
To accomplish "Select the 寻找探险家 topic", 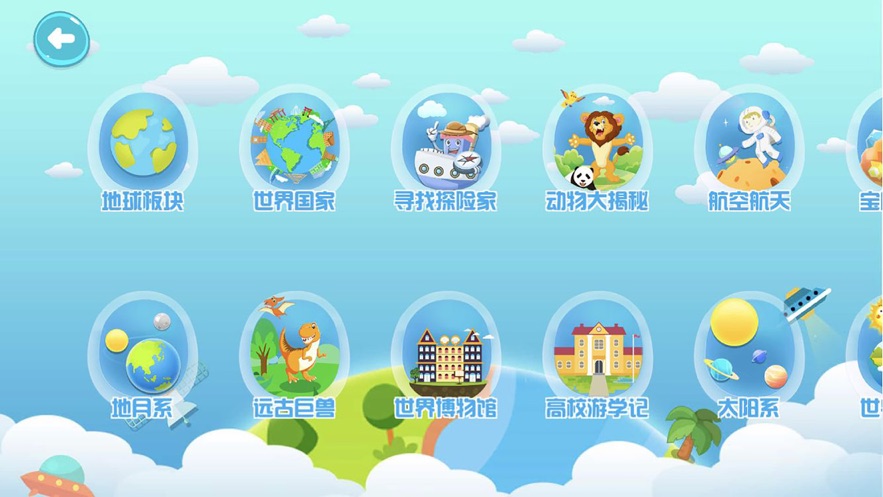I will [446, 142].
